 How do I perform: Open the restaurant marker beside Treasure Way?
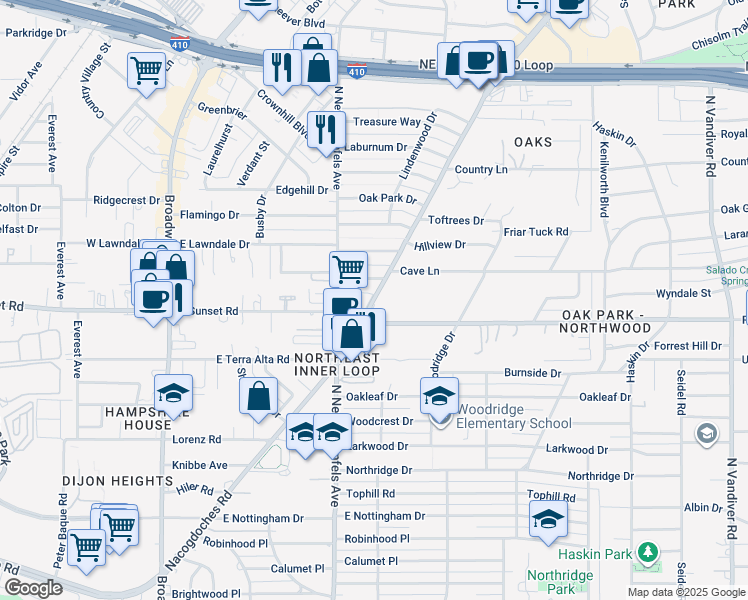[326, 132]
